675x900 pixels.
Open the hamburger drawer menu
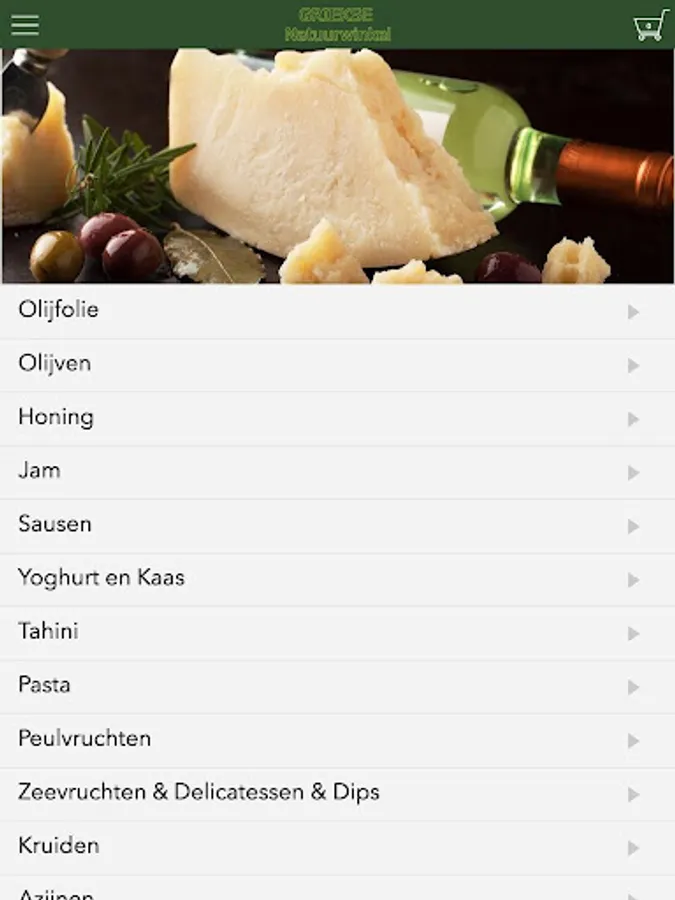point(25,25)
